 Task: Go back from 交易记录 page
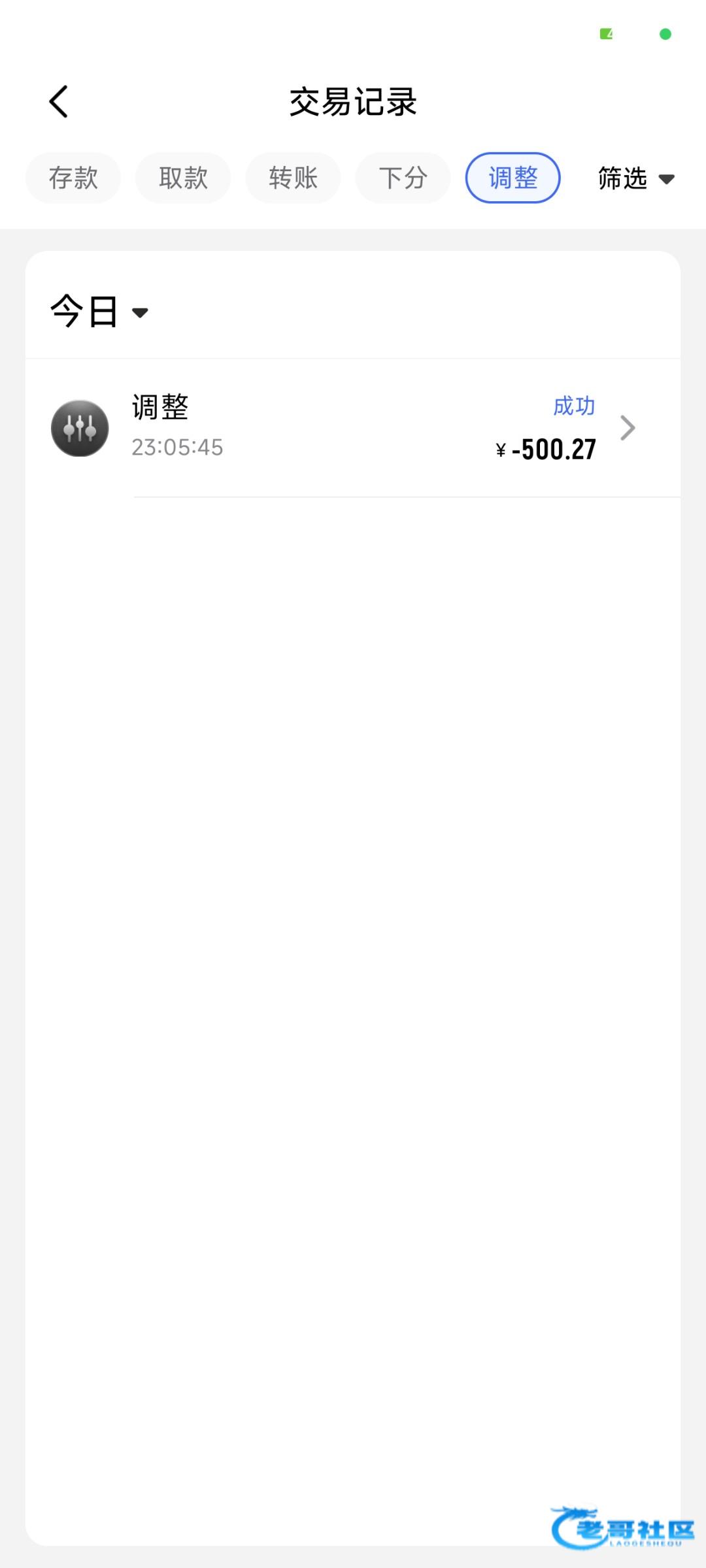click(x=59, y=102)
